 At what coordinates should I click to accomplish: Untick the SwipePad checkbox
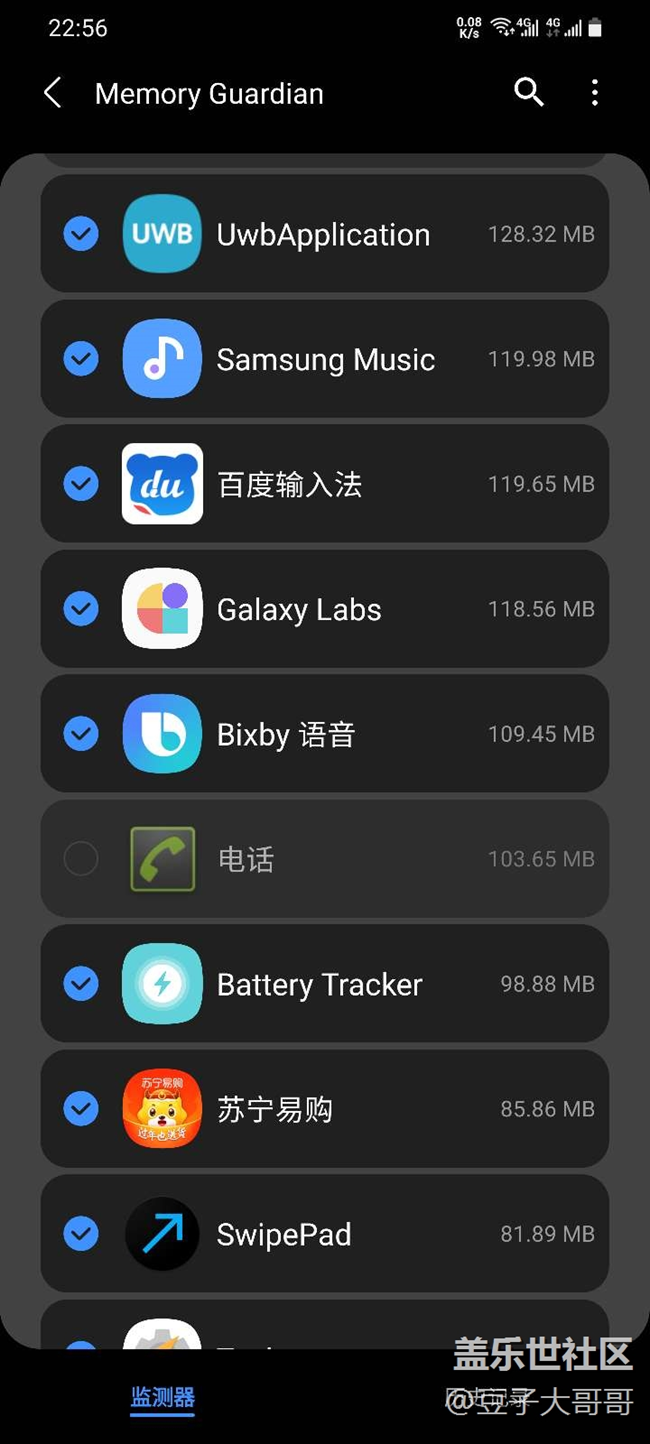(81, 1234)
